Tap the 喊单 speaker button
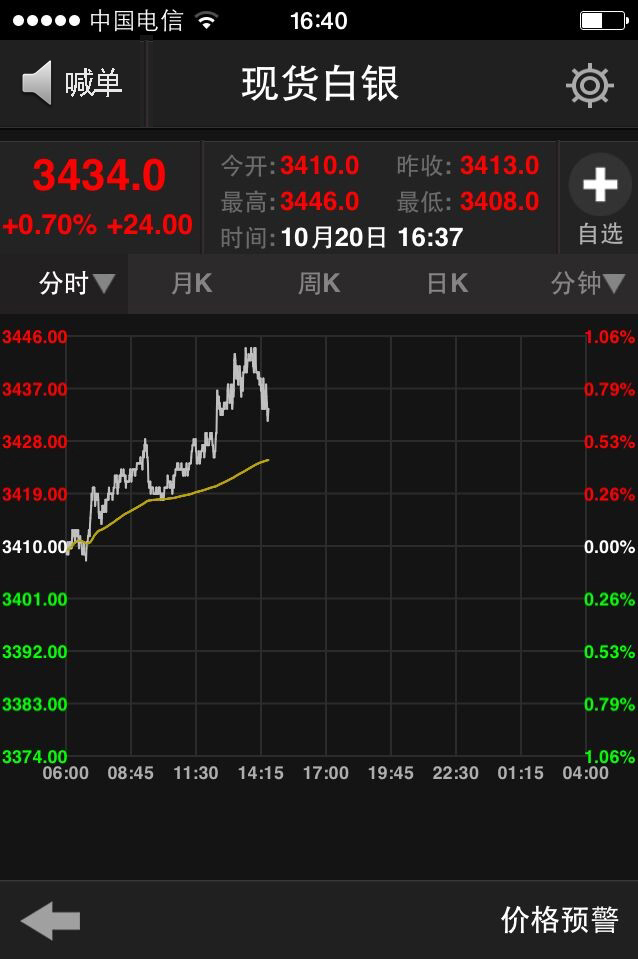This screenshot has height=959, width=638. (x=72, y=84)
